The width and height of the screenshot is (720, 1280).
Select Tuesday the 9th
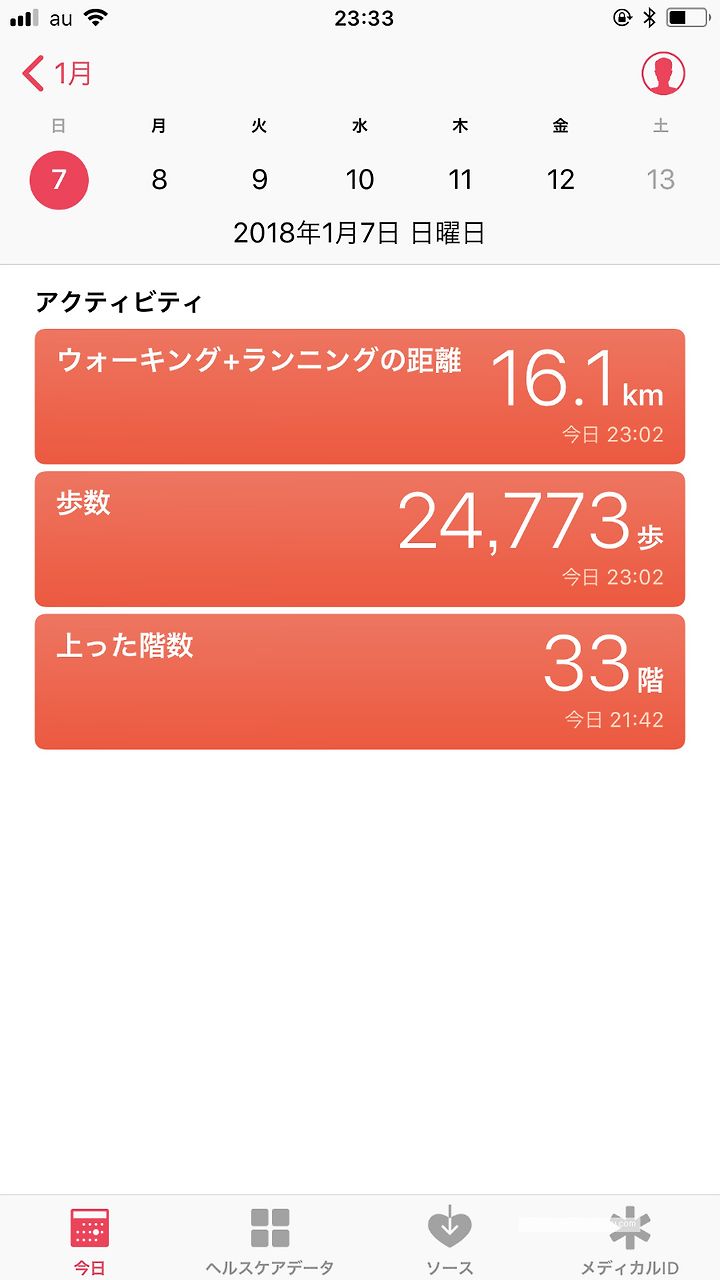259,180
